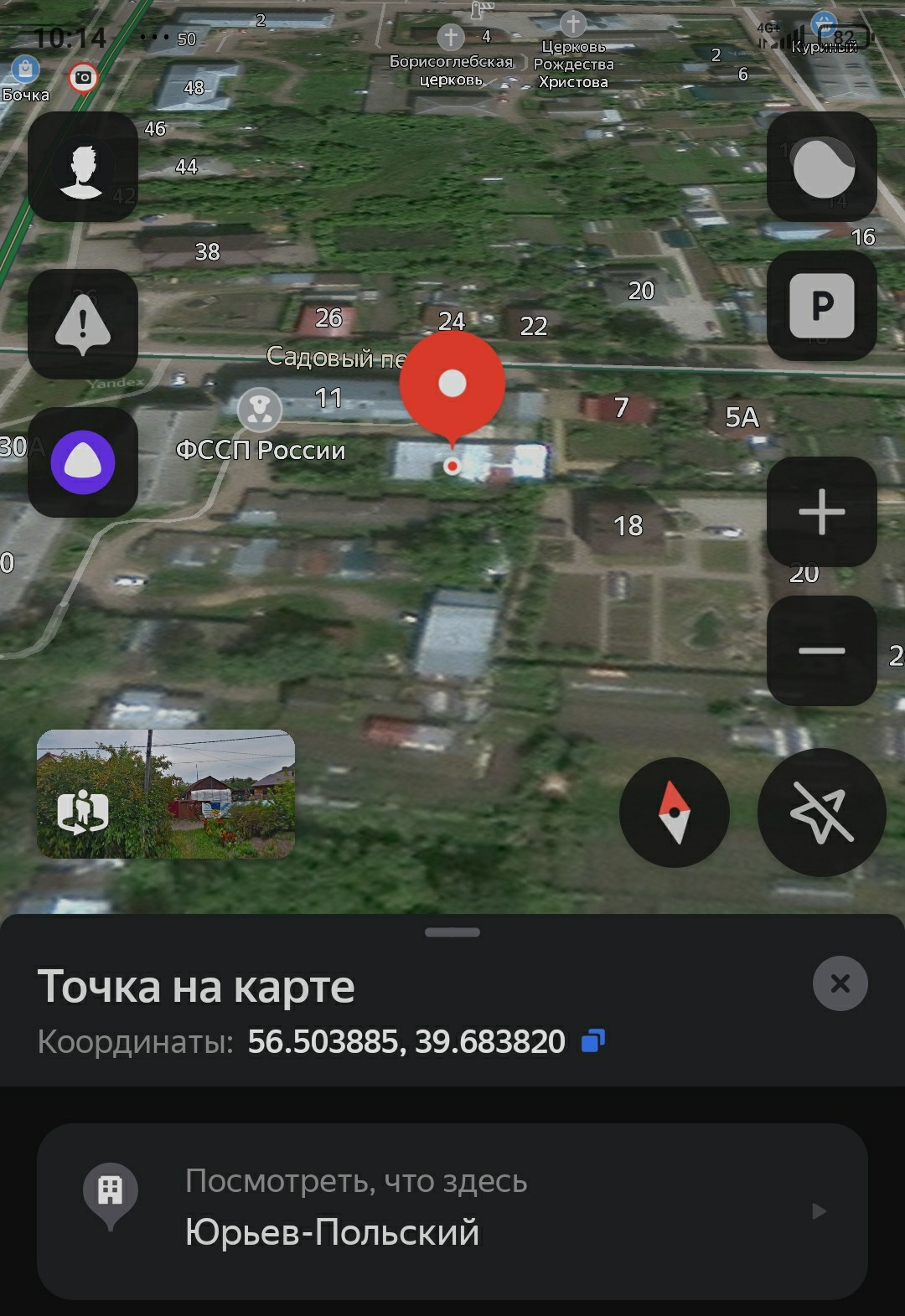The height and width of the screenshot is (1316, 905).
Task: Open street panorama preview thumbnail
Action: pyautogui.click(x=166, y=793)
